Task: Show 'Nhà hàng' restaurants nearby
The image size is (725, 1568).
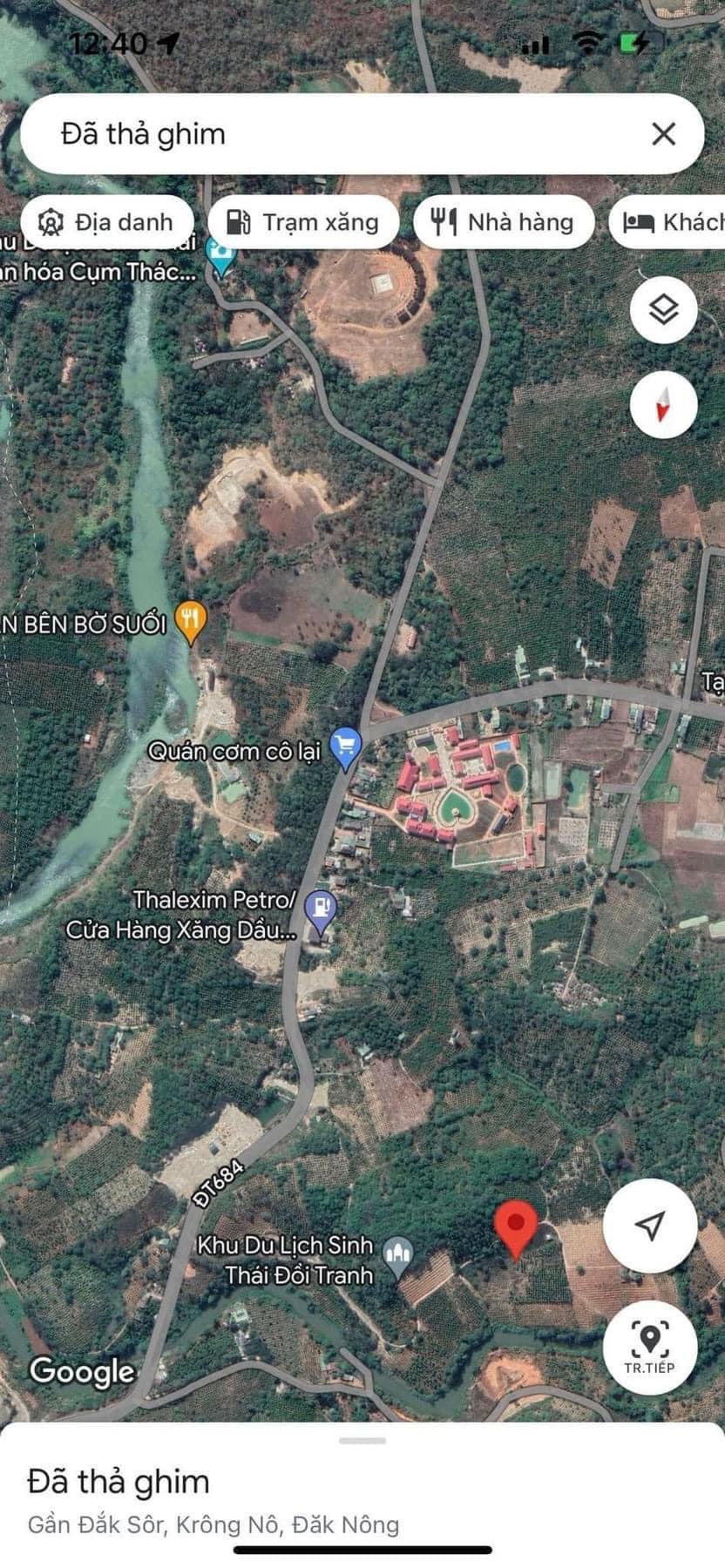Action: tap(504, 222)
